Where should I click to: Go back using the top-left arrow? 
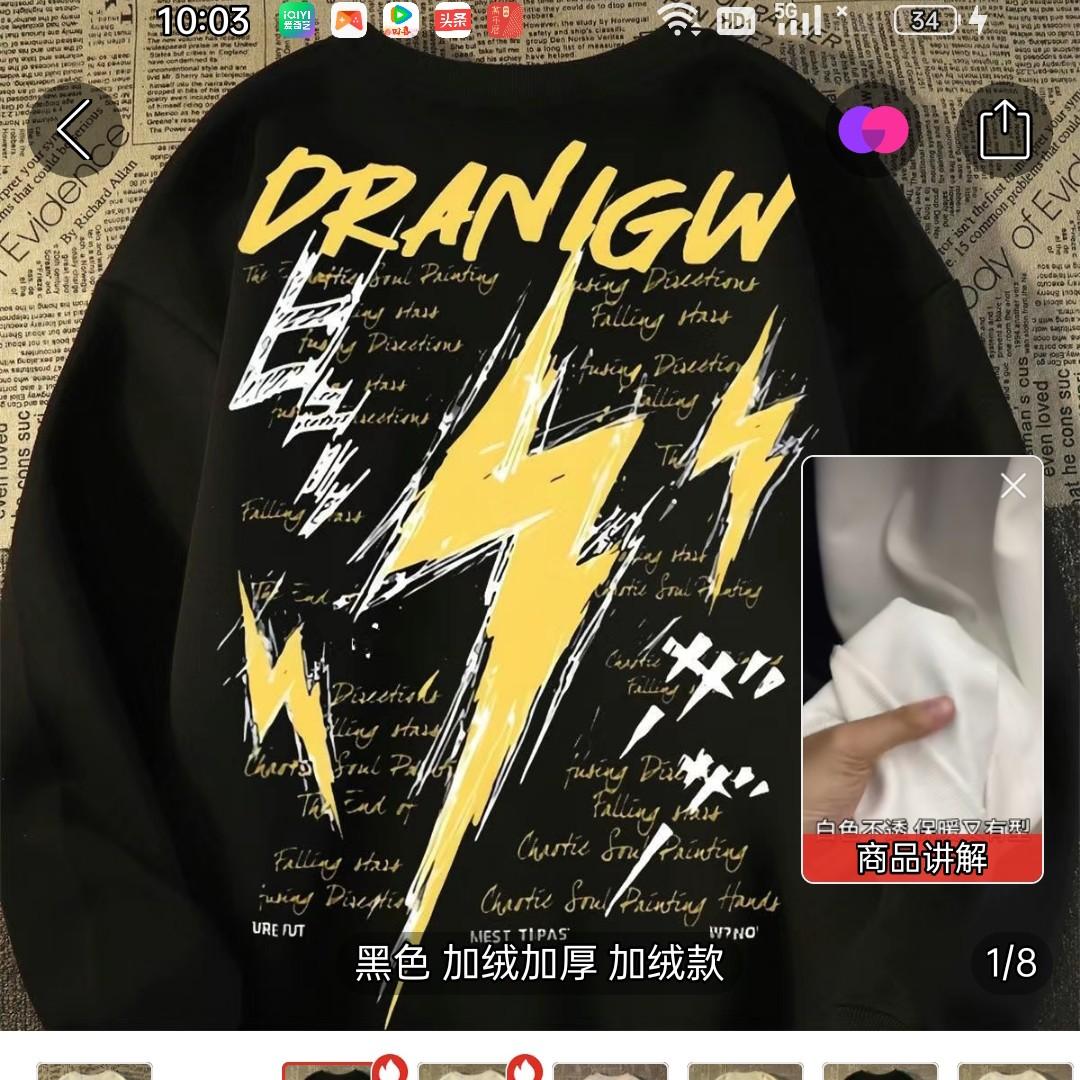click(x=75, y=130)
